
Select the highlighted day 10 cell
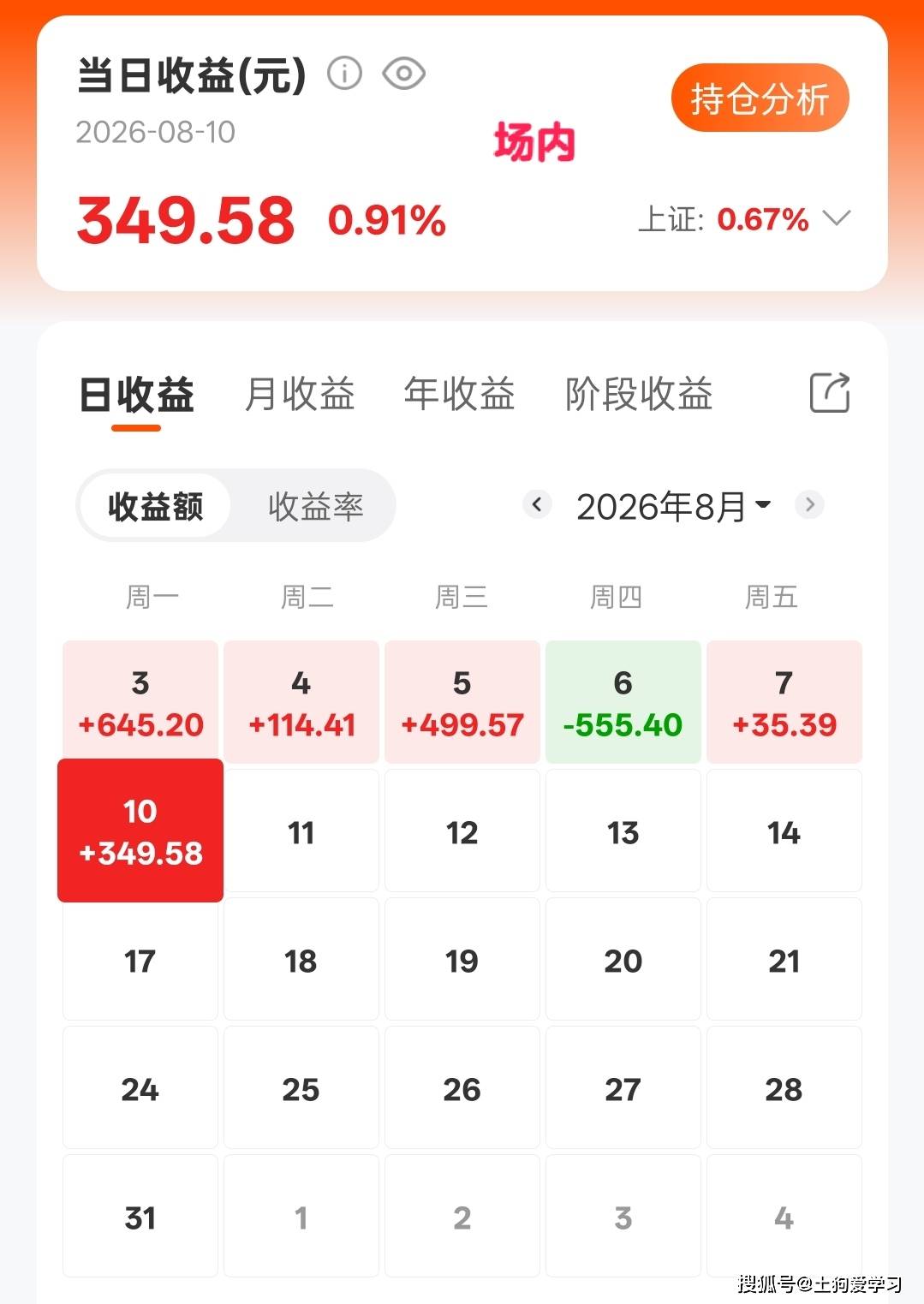pyautogui.click(x=140, y=831)
